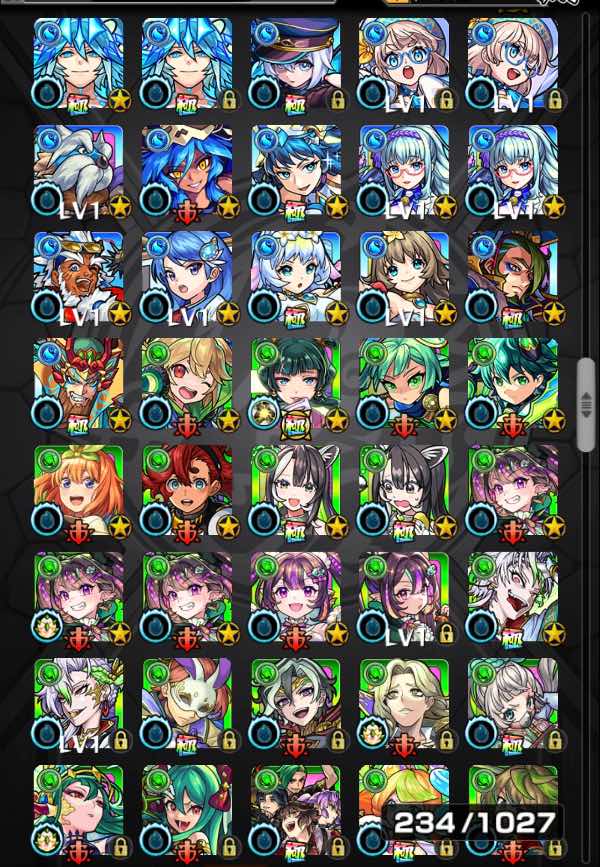Open the orange-haired girl character
Viewport: 600px width, 867px height.
click(x=78, y=491)
